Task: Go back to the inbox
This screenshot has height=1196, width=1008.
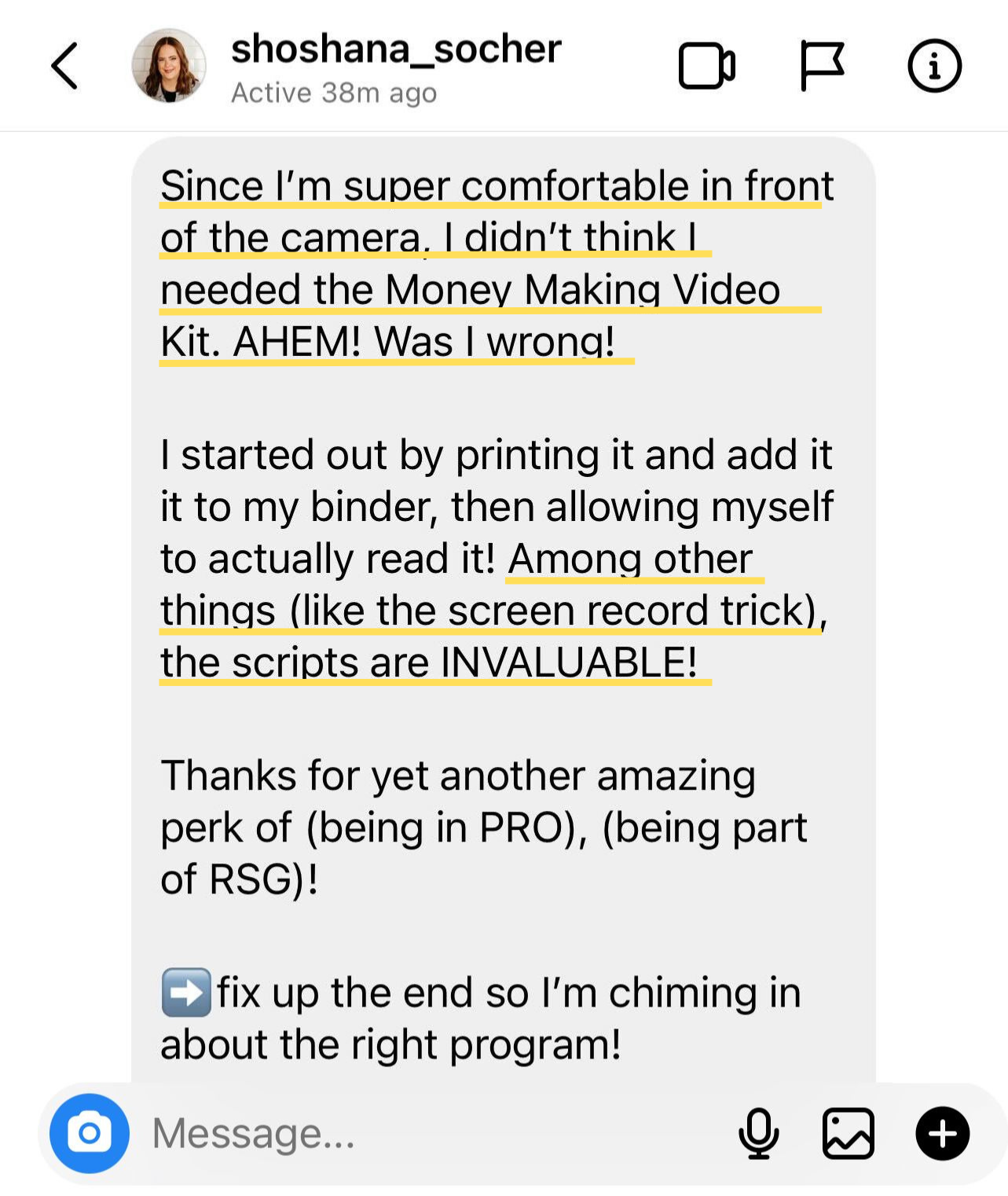Action: (64, 66)
